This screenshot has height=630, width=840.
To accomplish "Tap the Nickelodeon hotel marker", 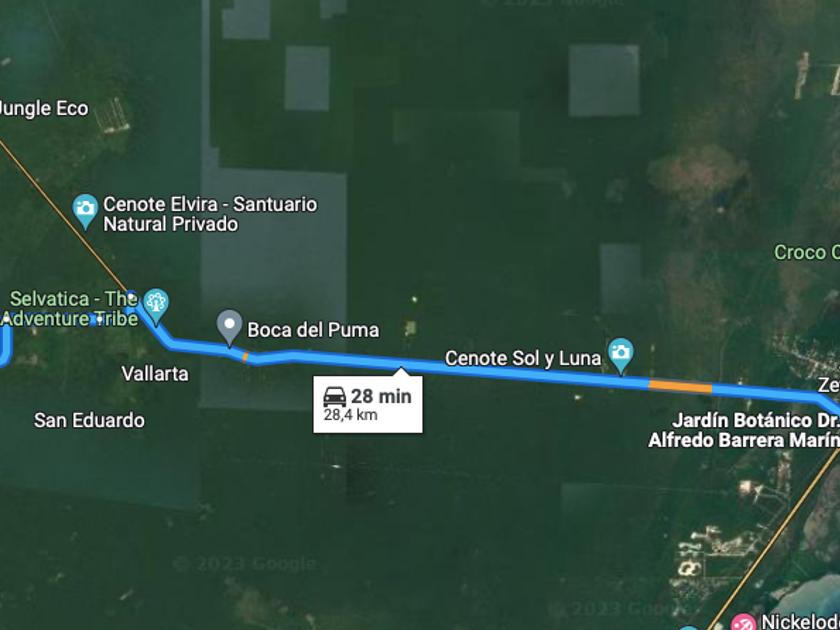I will [744, 622].
